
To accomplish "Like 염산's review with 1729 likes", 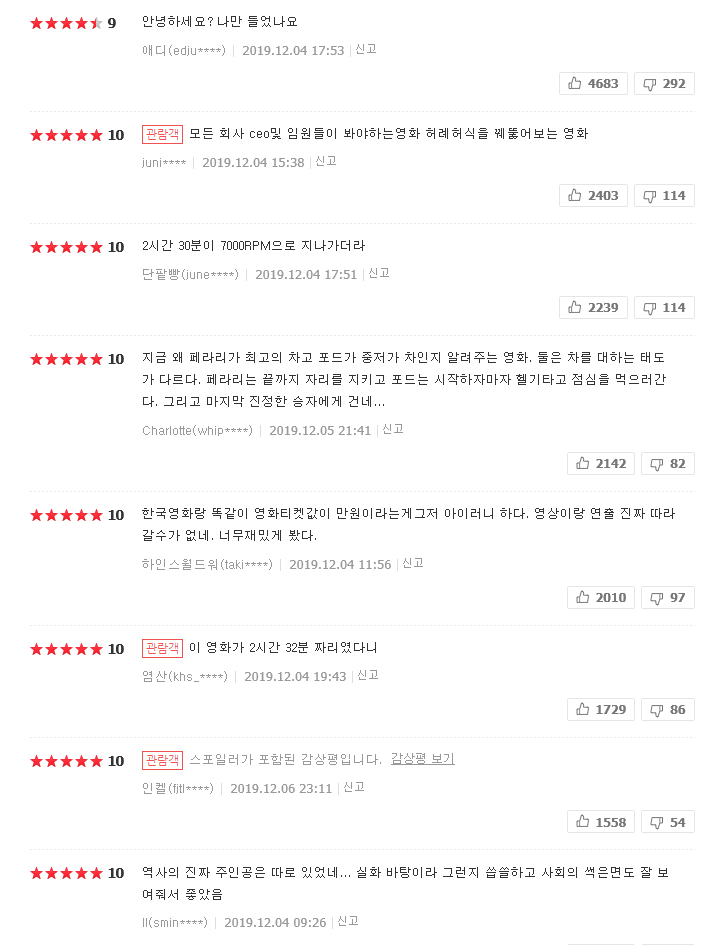I will [597, 710].
